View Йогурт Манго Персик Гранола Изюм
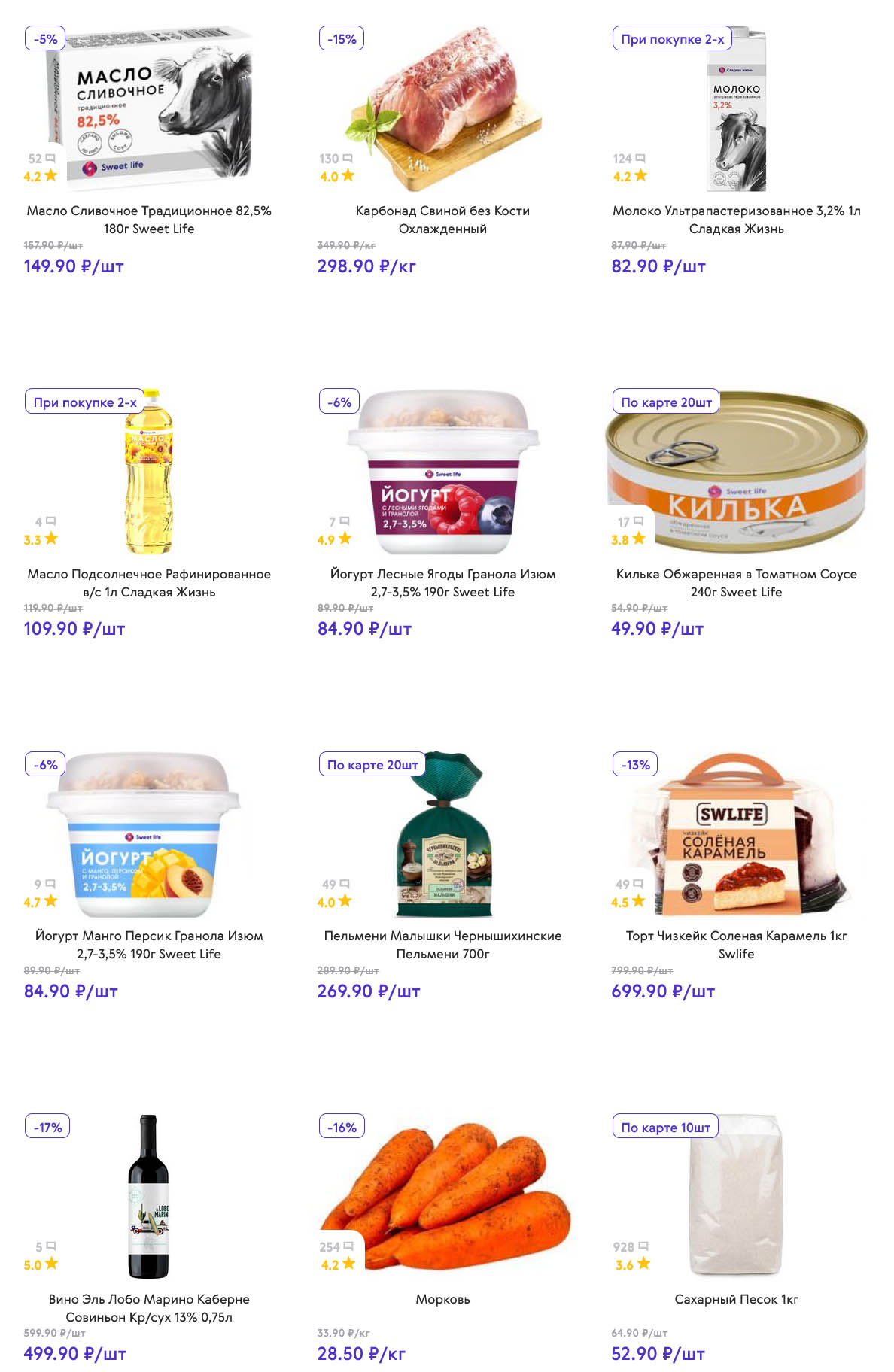The image size is (894, 1372). coord(149,945)
